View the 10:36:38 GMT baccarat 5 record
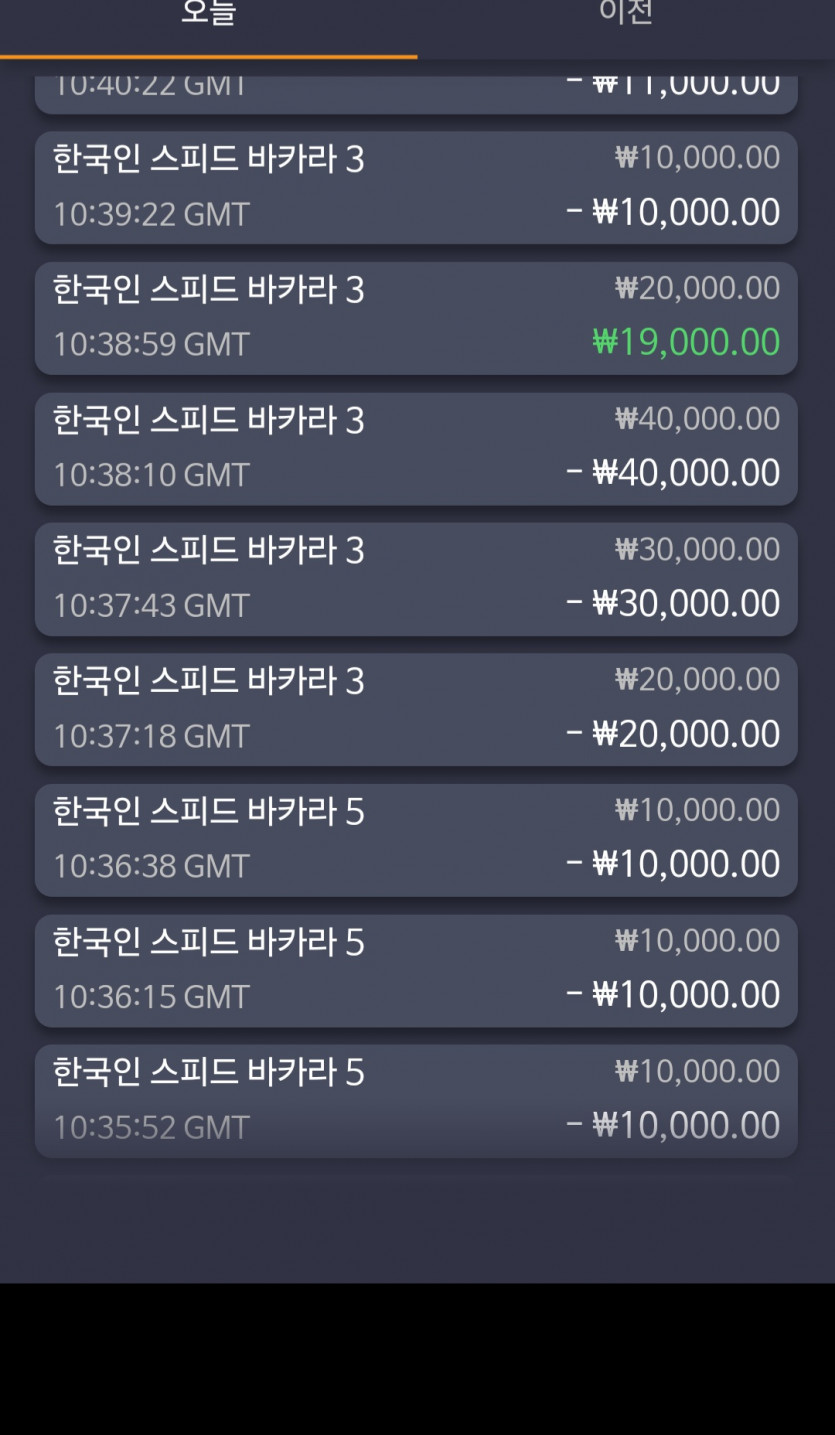The width and height of the screenshot is (835, 1435). point(416,840)
